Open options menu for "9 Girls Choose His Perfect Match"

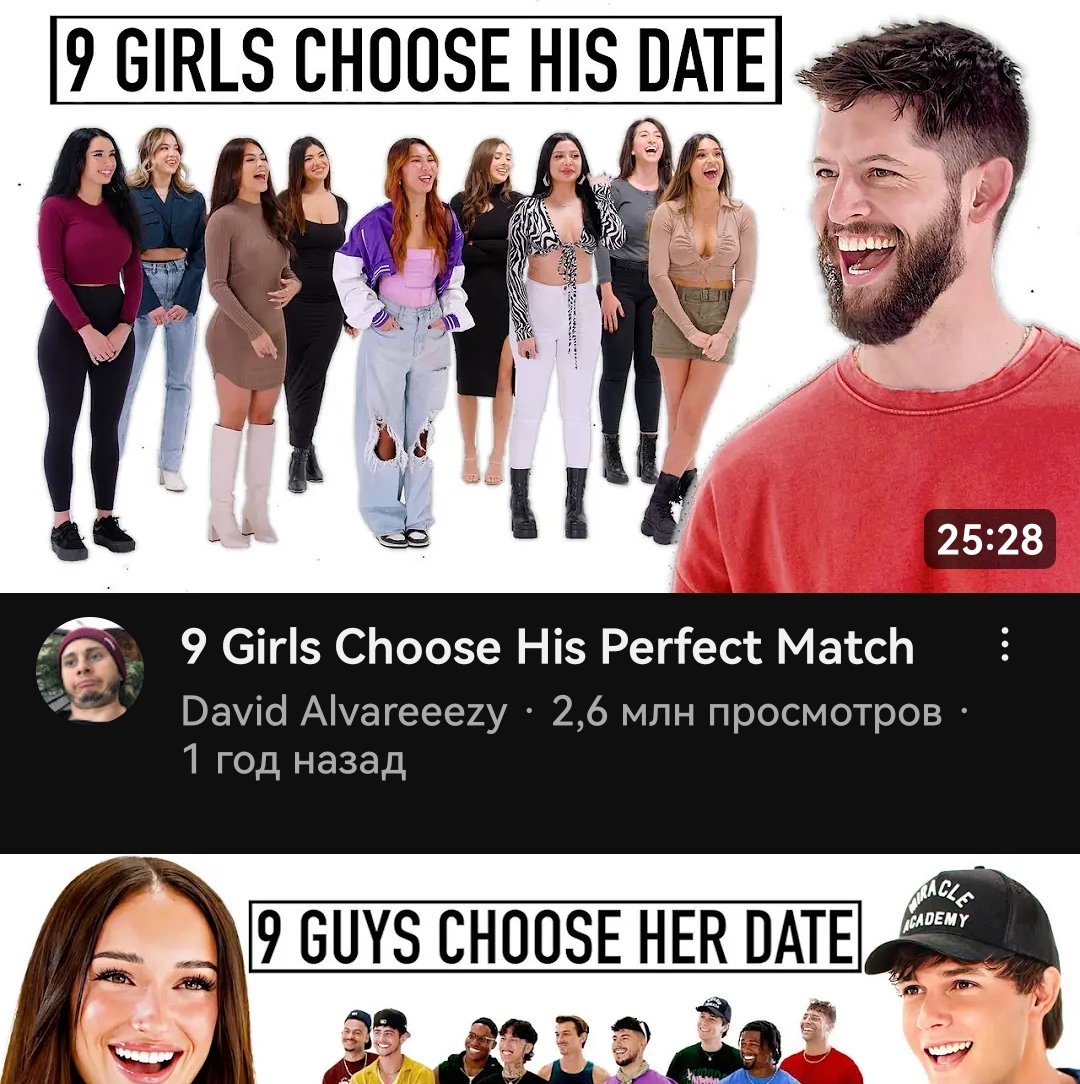(1005, 646)
